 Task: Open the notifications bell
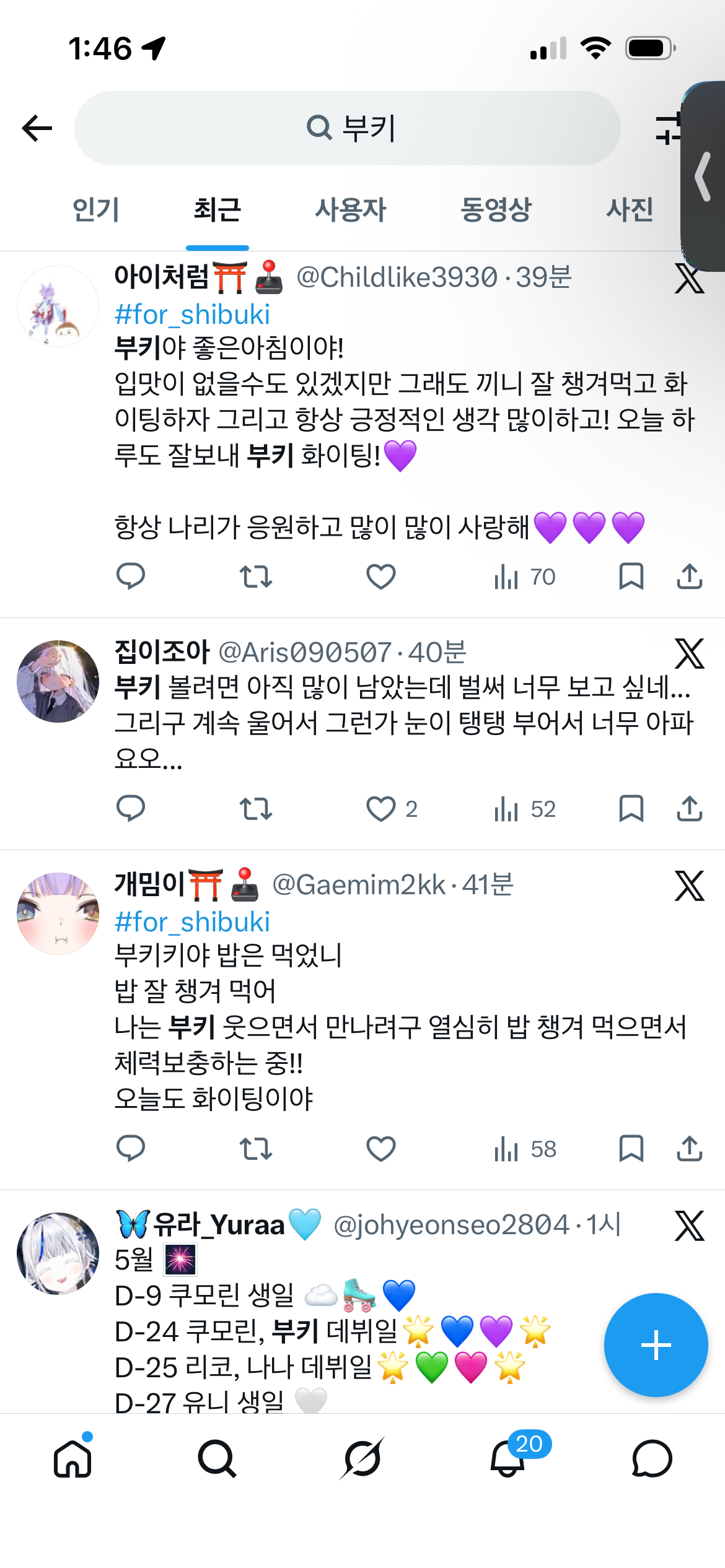508,1459
